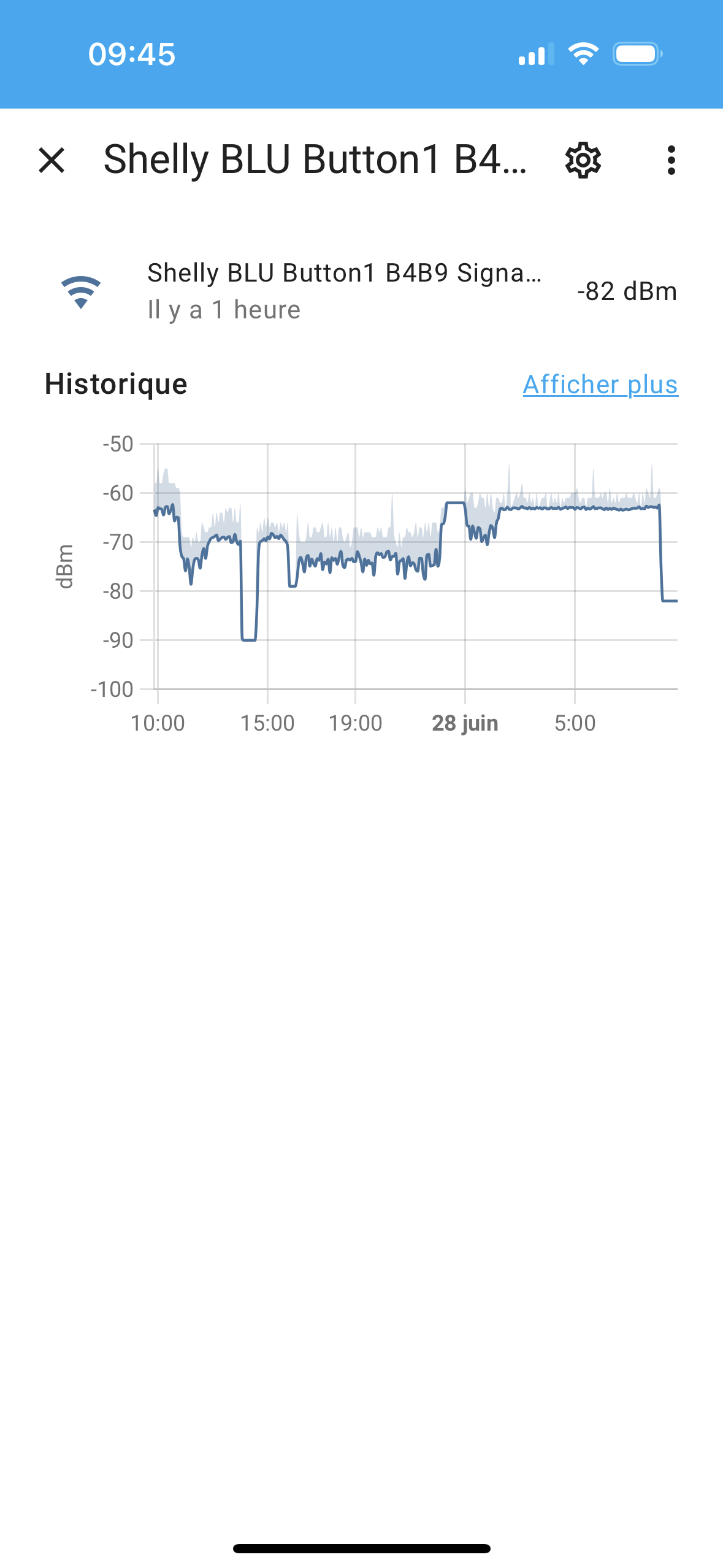Open the three-dot overflow menu

click(x=671, y=161)
